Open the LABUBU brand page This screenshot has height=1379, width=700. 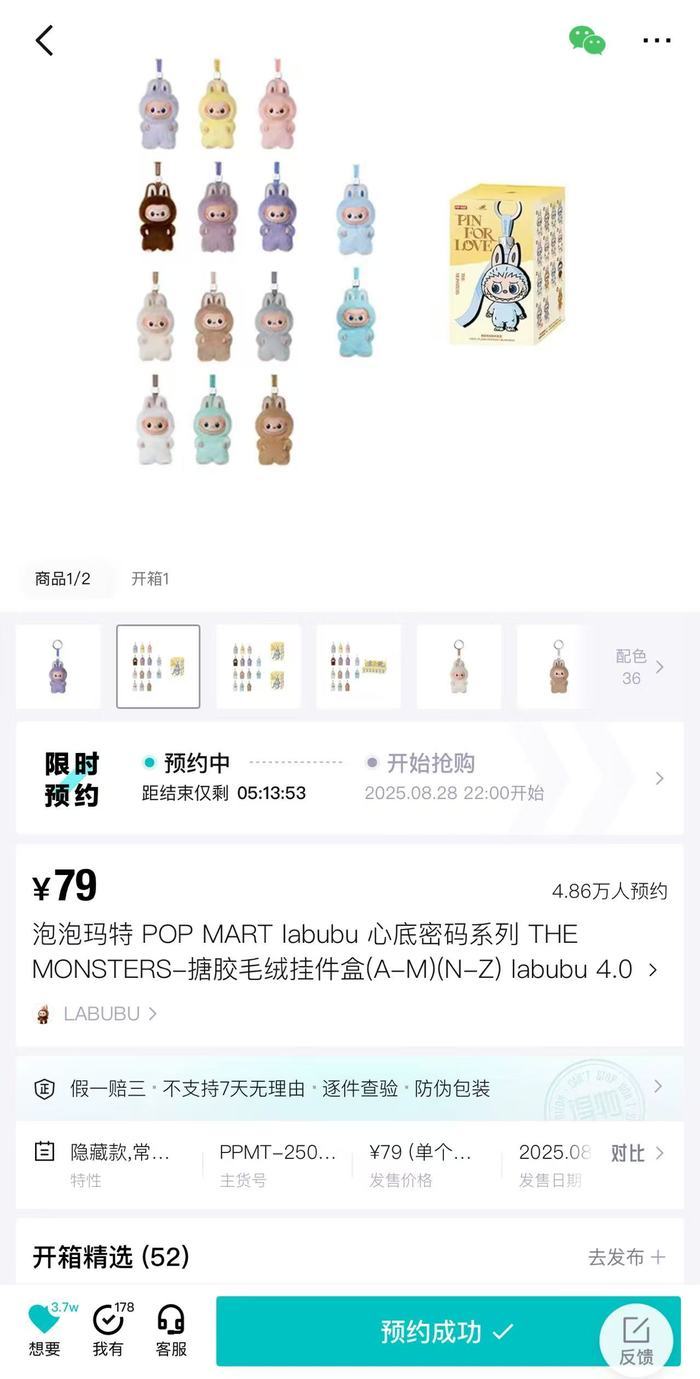click(x=96, y=1013)
